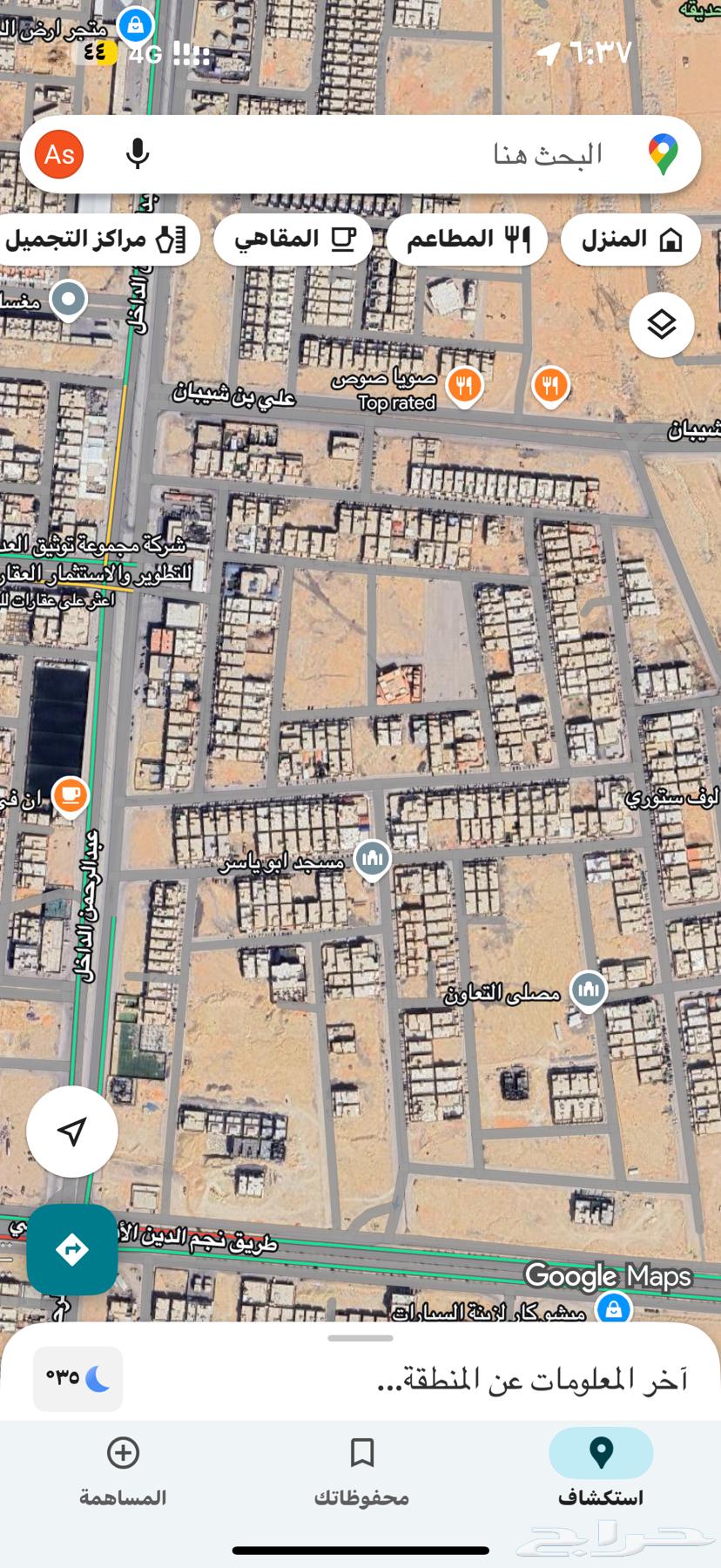Switch to the استكشاف tab
Image resolution: width=721 pixels, height=1568 pixels.
[x=601, y=1469]
